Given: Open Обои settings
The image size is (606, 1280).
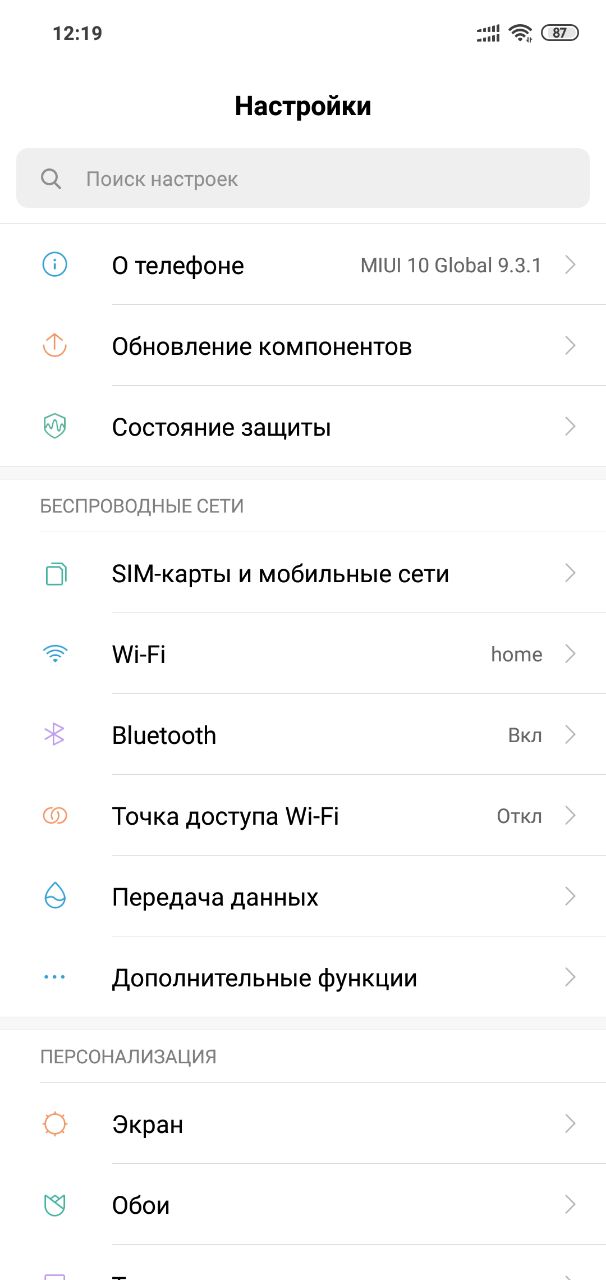Looking at the screenshot, I should 303,1205.
